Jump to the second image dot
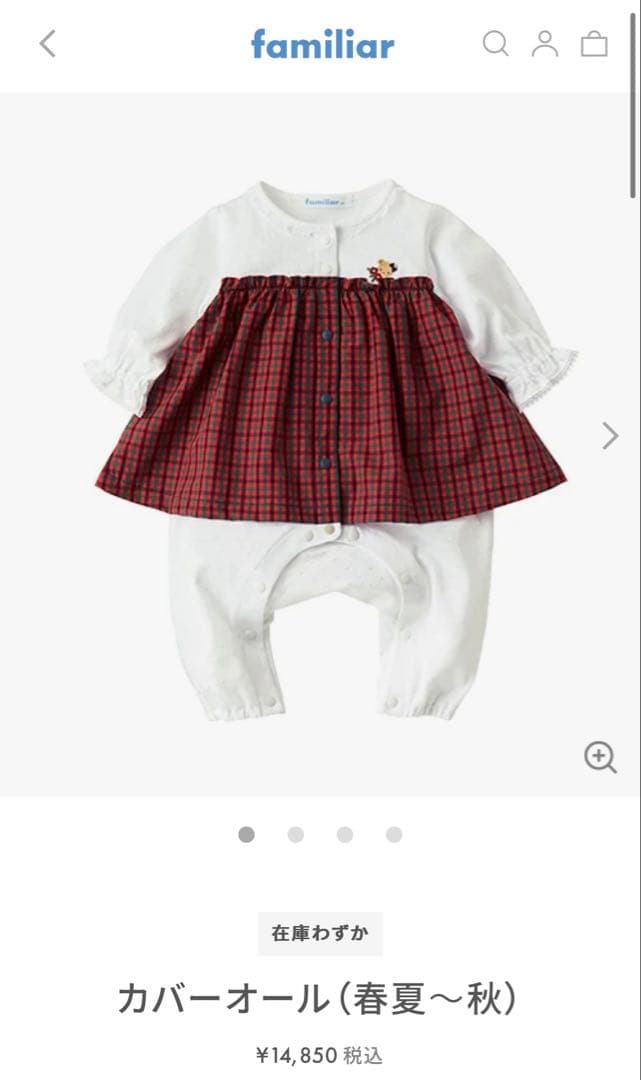Screen dimensions: 641x1080 pos(296,834)
